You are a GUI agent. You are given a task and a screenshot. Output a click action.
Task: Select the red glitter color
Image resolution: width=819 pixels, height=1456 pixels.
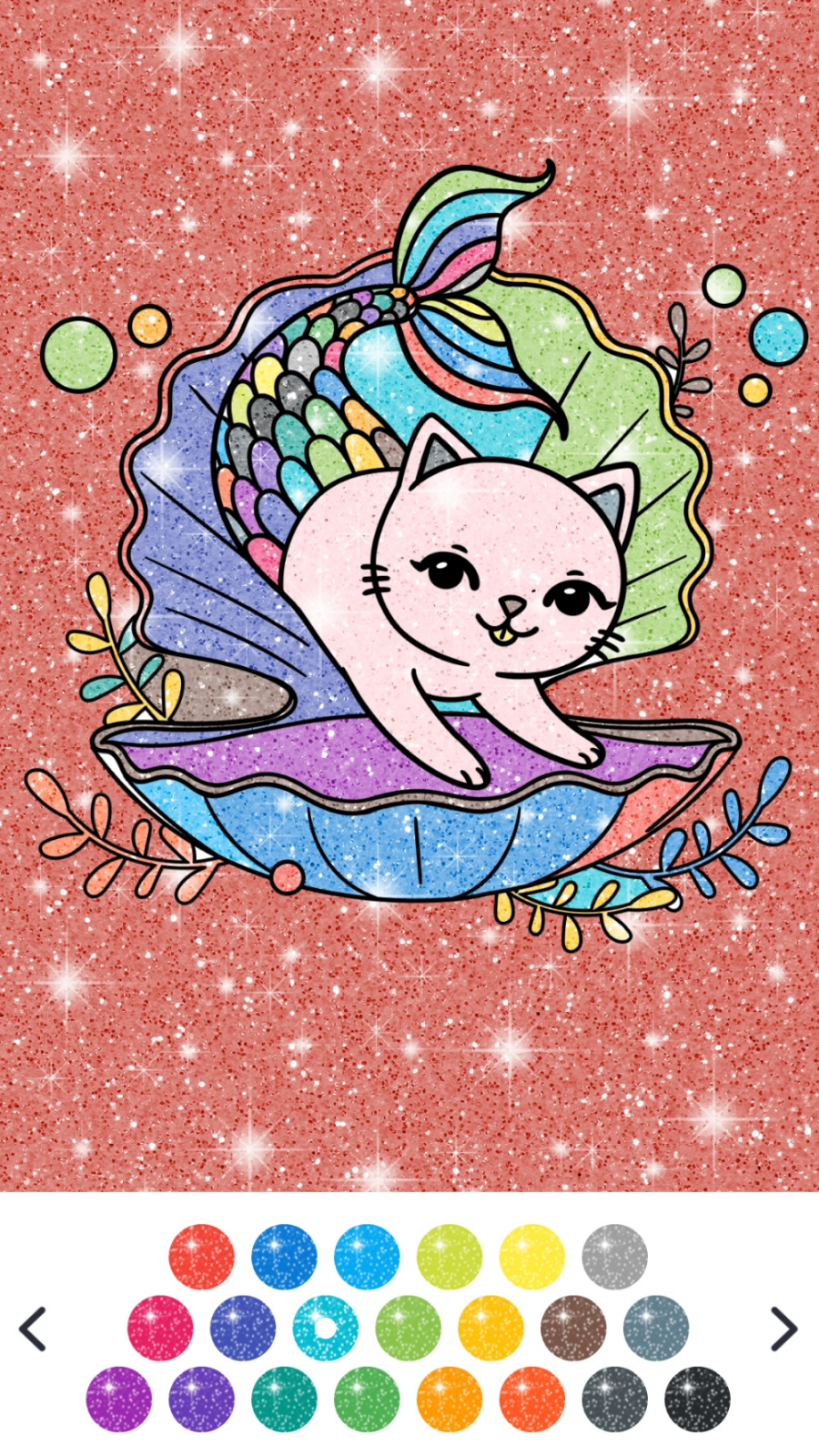pyautogui.click(x=201, y=1257)
